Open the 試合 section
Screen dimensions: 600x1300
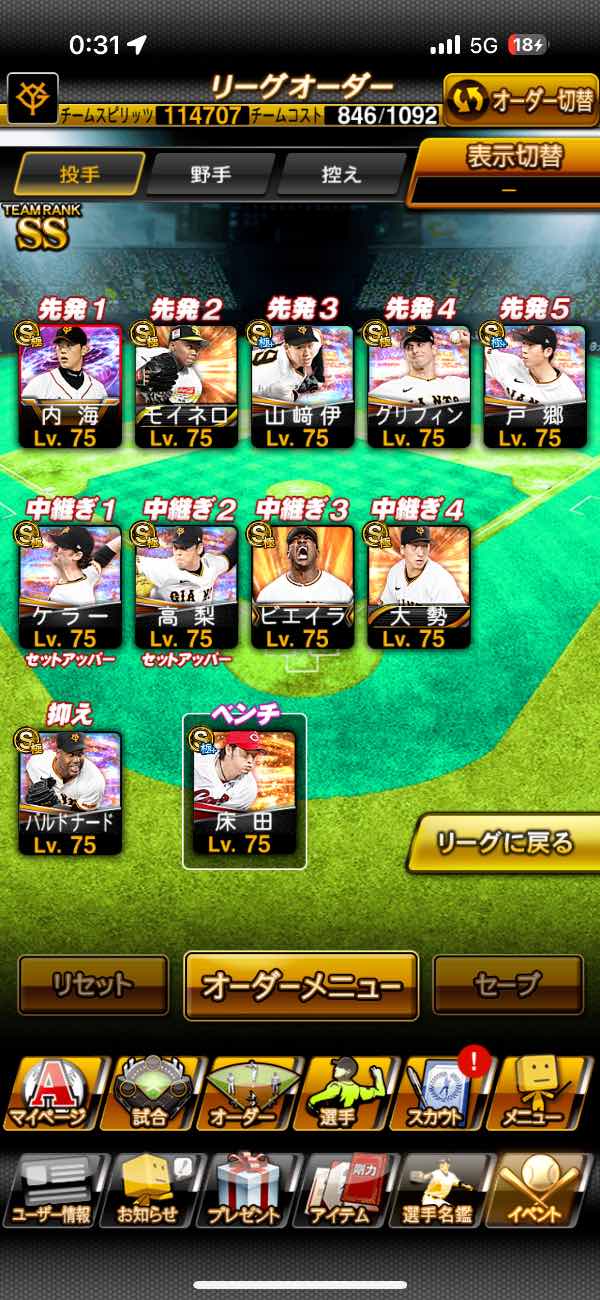tap(148, 1093)
